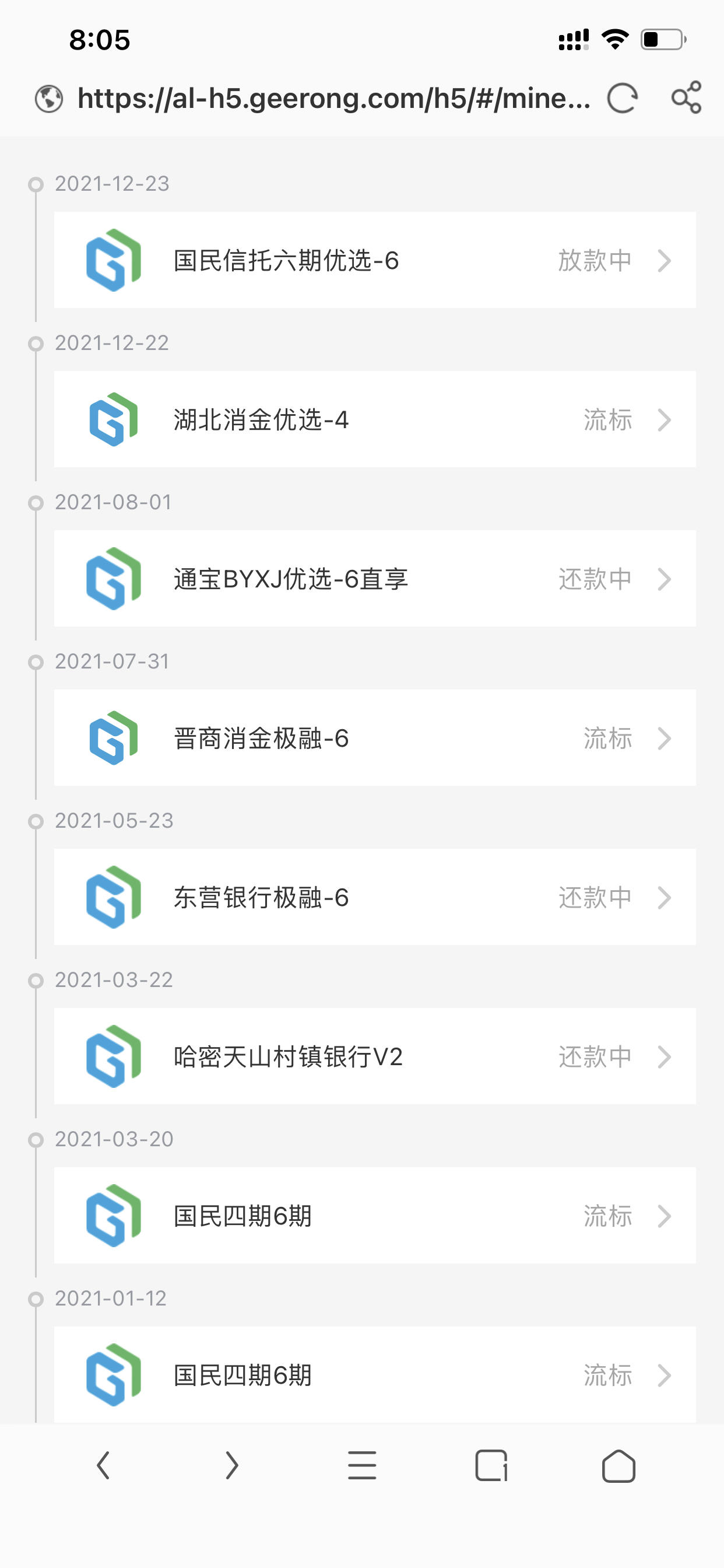This screenshot has height=1568, width=724.
Task: Open the browser tabs switcher
Action: (491, 1465)
